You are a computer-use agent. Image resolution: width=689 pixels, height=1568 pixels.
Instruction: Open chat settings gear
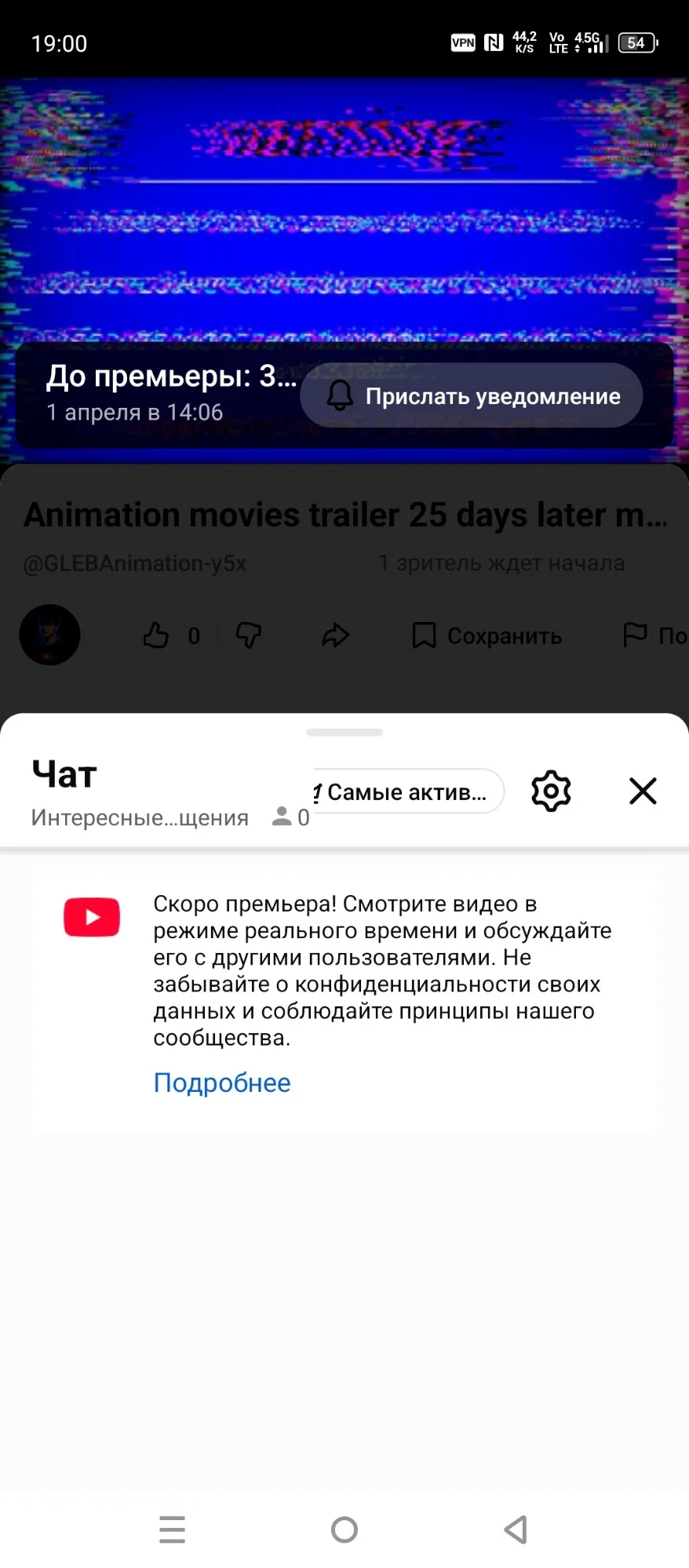pyautogui.click(x=551, y=791)
